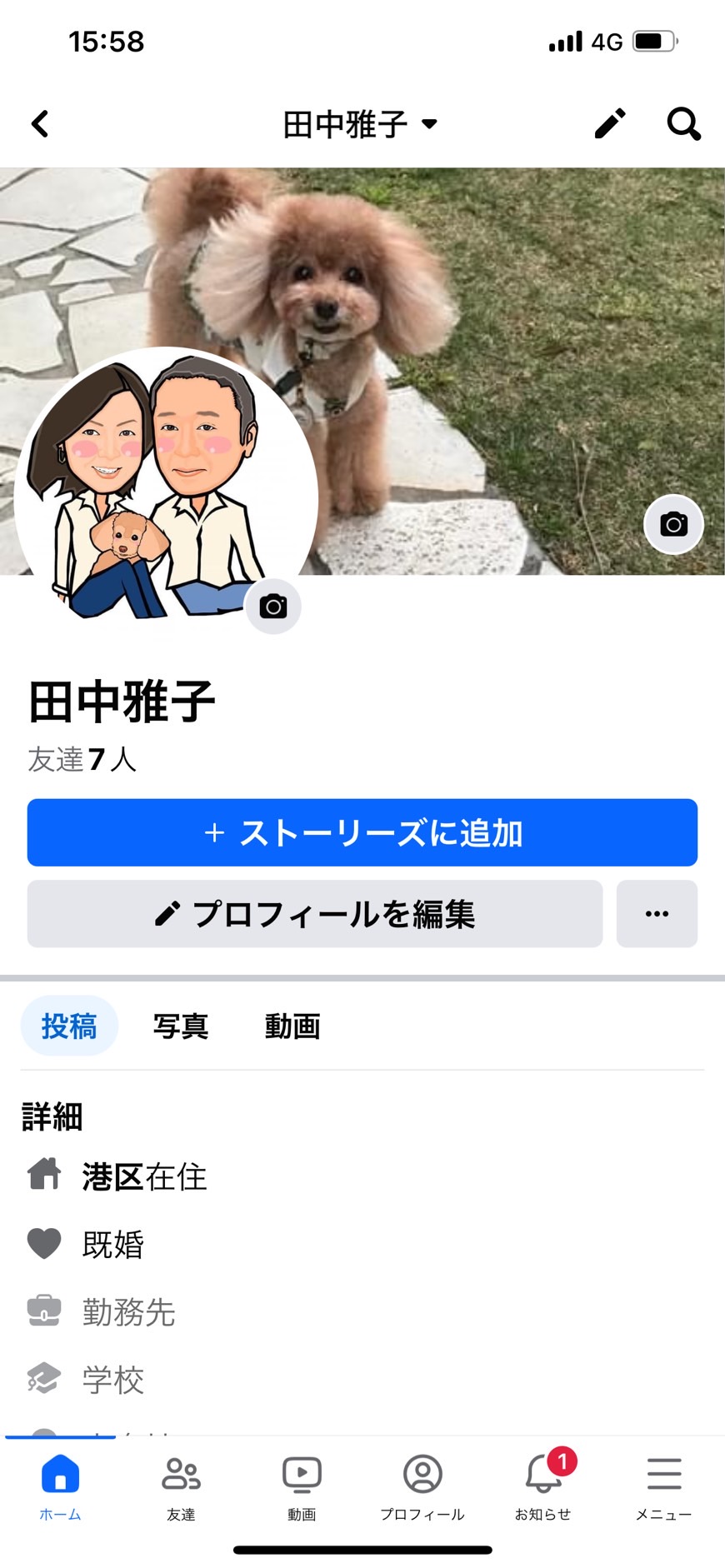Change the cover photo via camera icon
The width and height of the screenshot is (725, 1568).
click(673, 524)
